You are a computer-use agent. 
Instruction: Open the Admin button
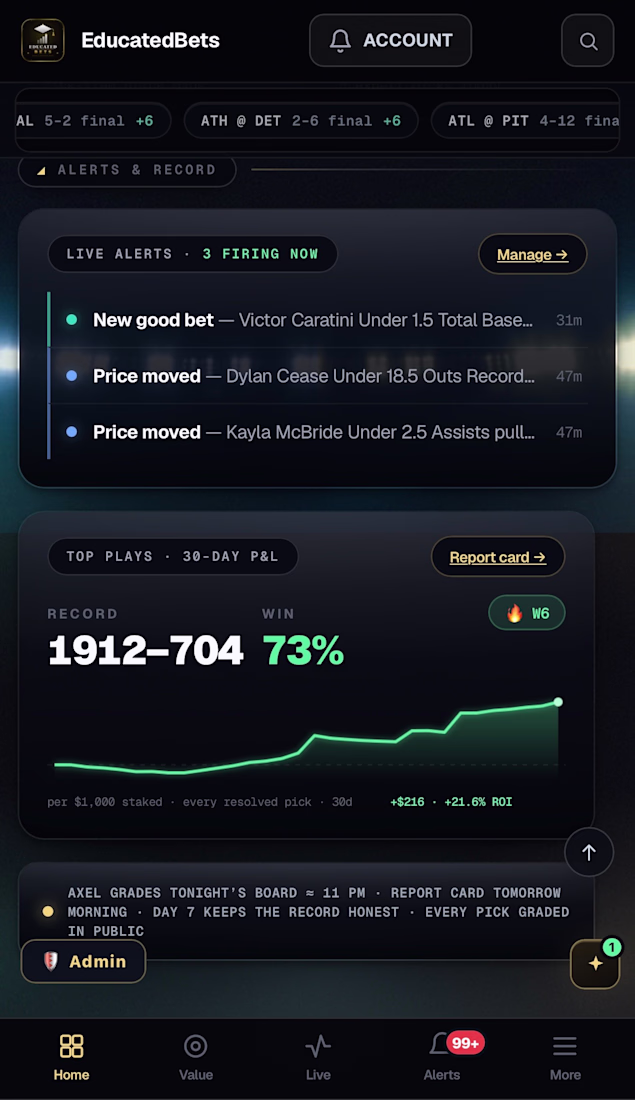tap(83, 961)
